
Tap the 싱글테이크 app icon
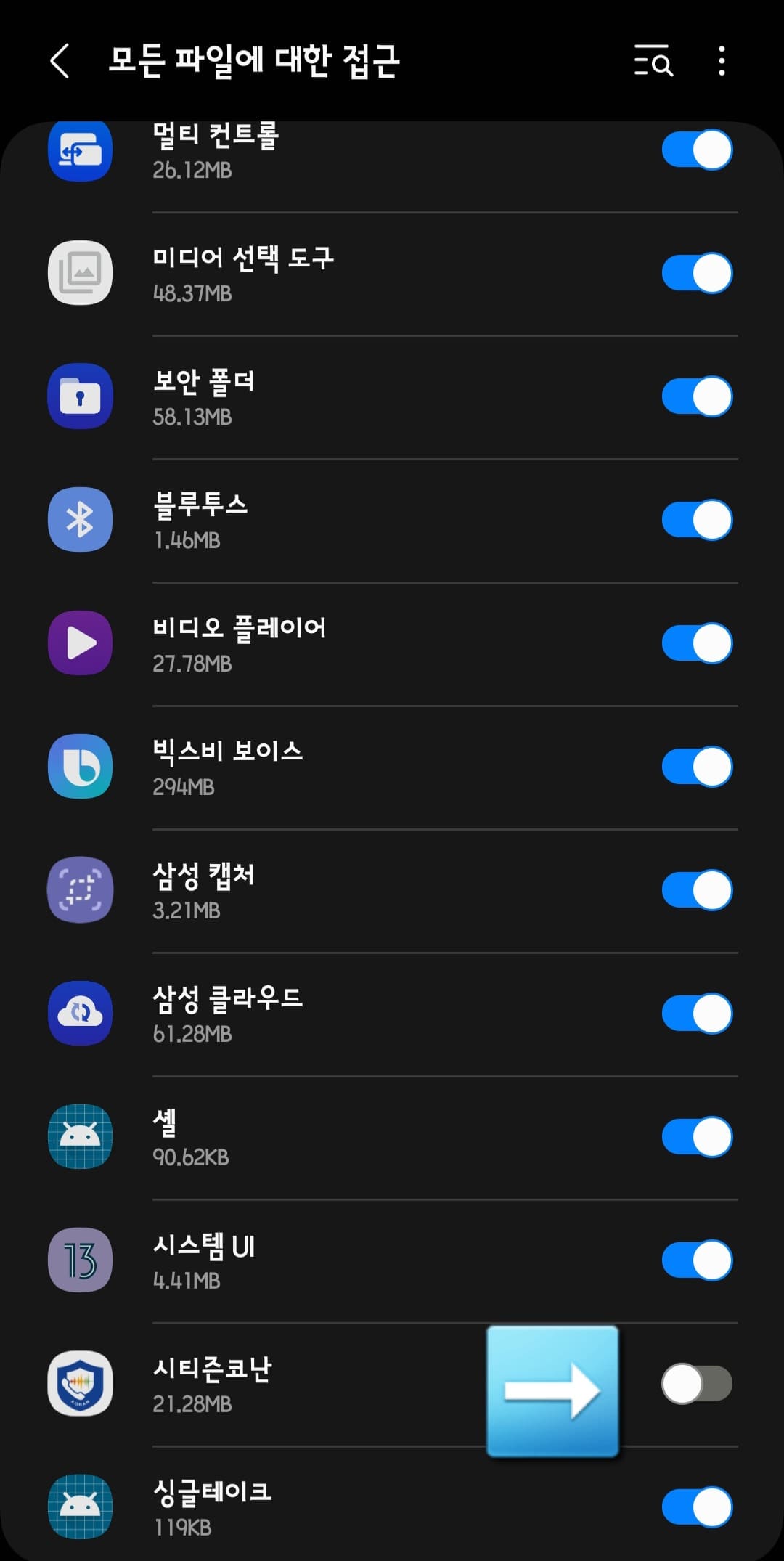pyautogui.click(x=80, y=1507)
